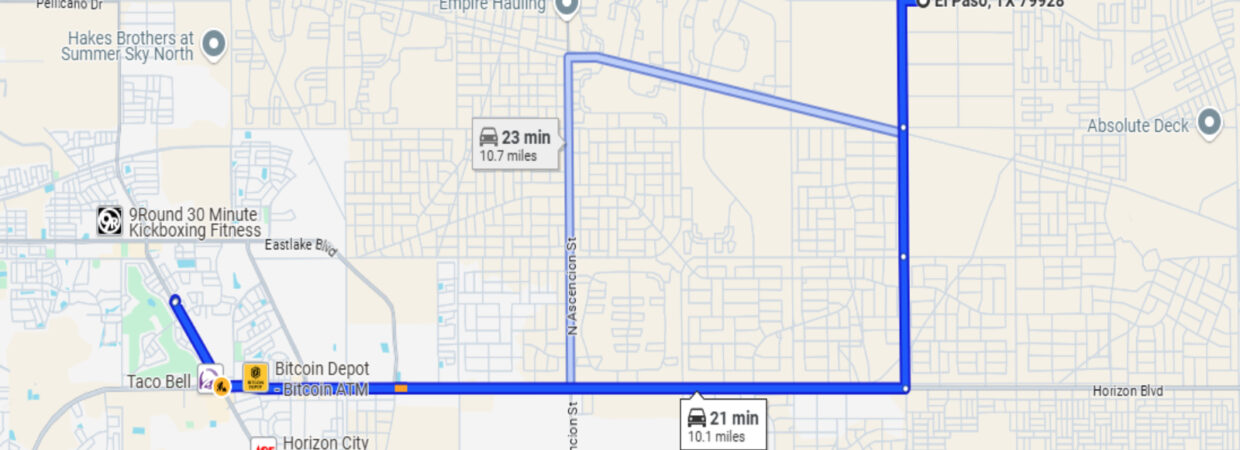Open 9Round 30 Minute Kickboxing Fitness marker
The height and width of the screenshot is (450, 1240).
click(x=110, y=221)
